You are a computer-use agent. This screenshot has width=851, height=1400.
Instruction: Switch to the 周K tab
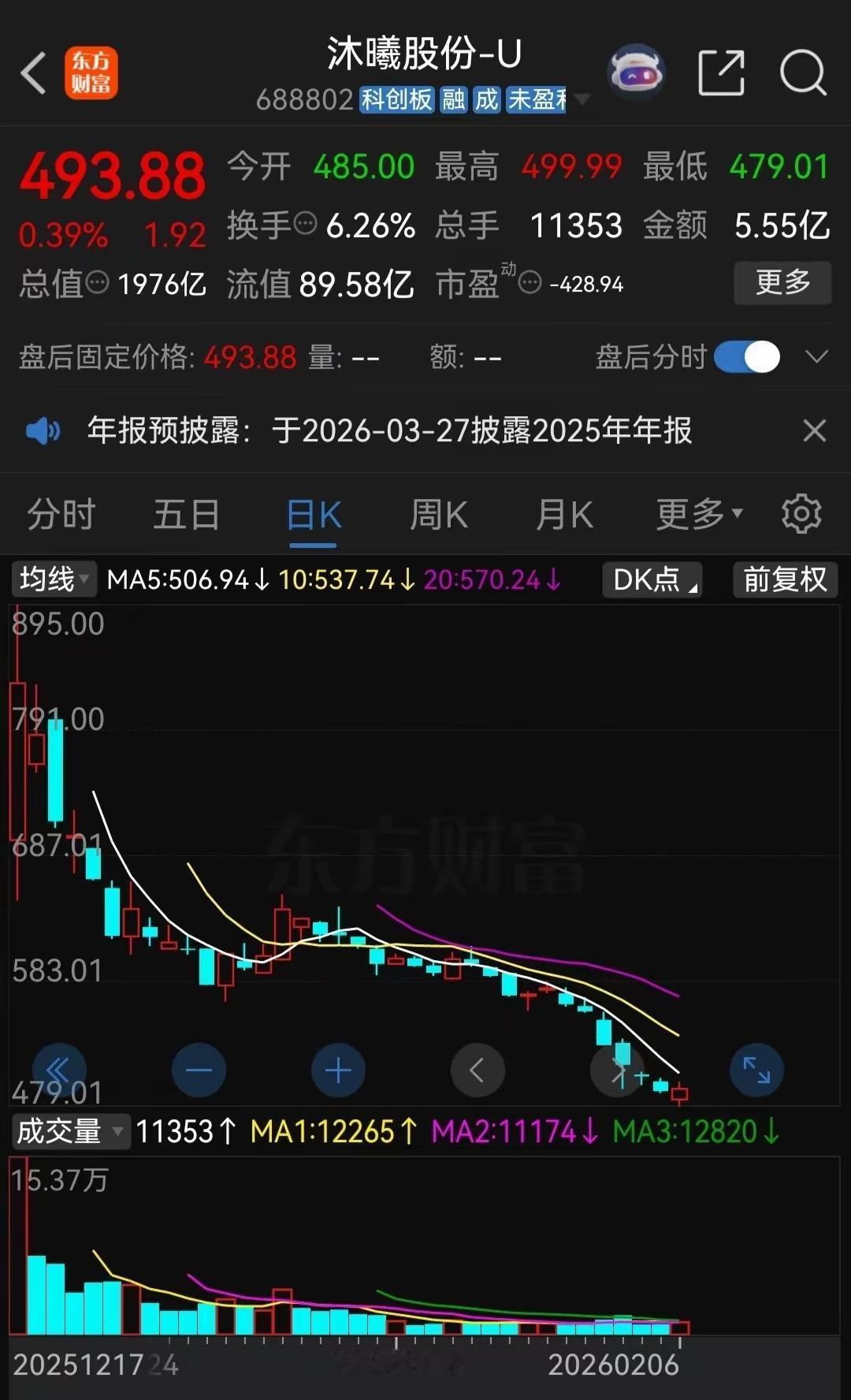(x=437, y=513)
